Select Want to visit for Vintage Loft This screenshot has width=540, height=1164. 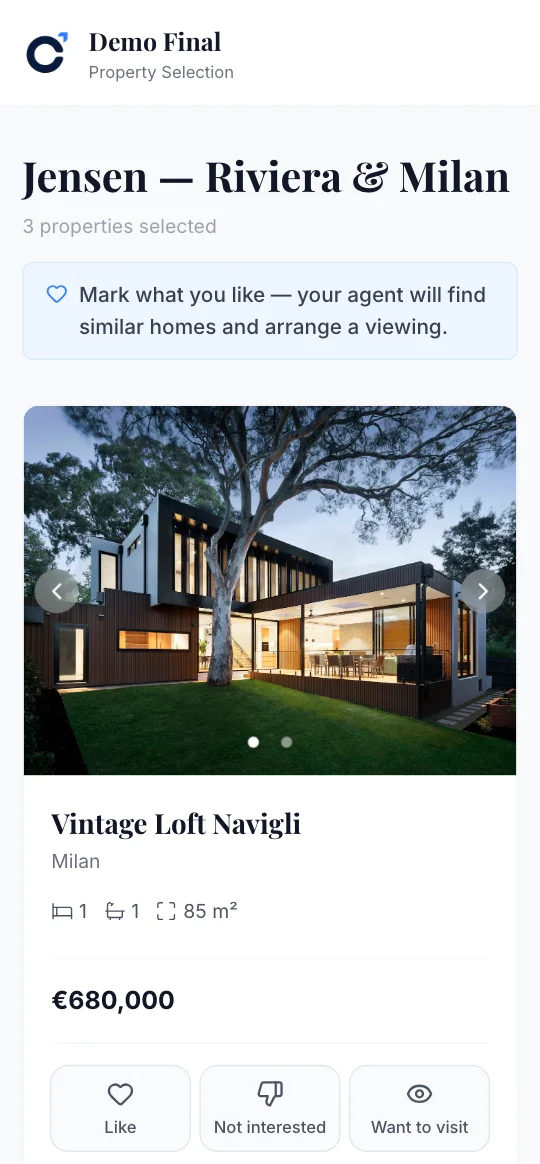click(x=420, y=1108)
